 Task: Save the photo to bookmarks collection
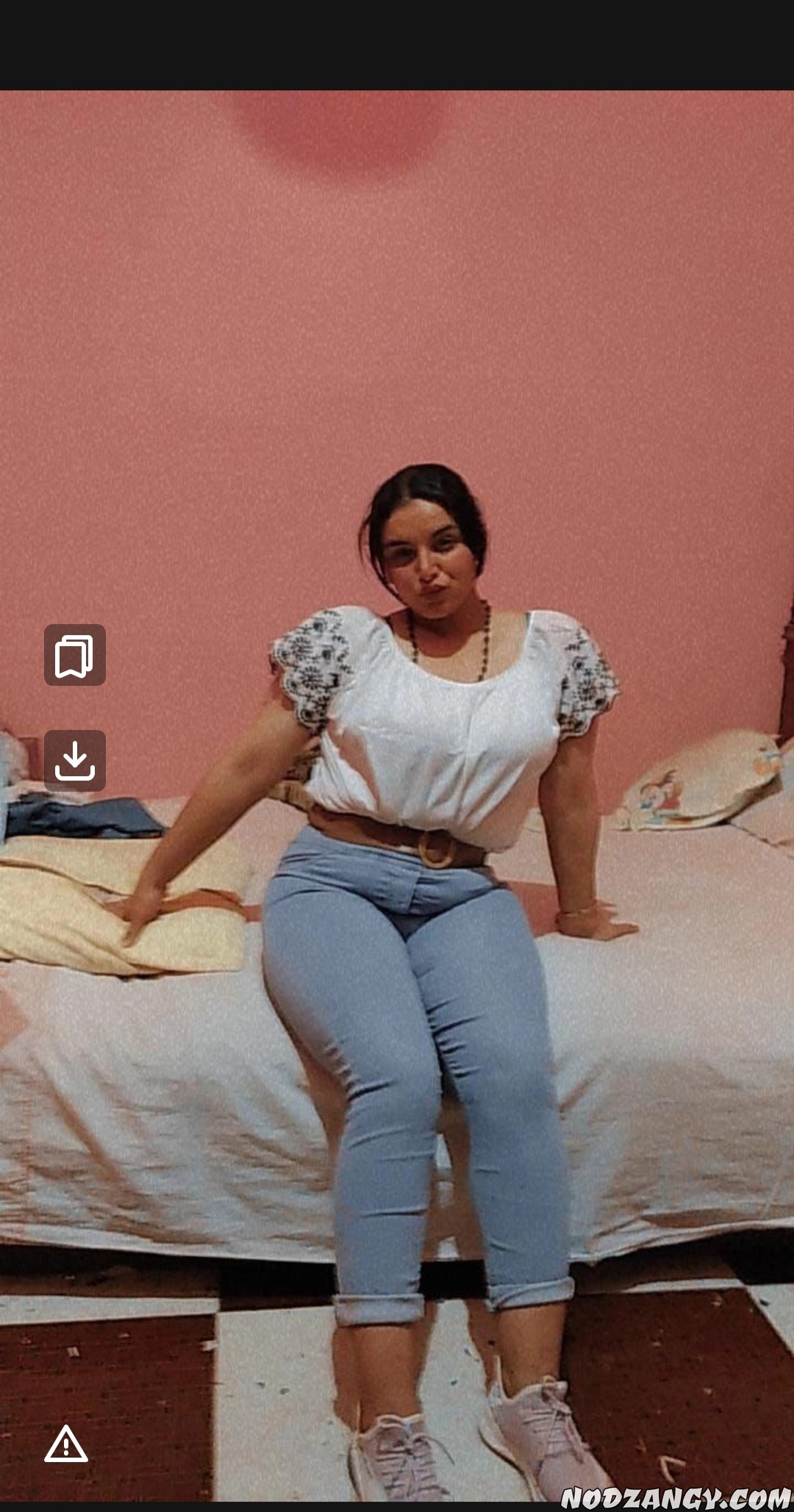coord(75,656)
